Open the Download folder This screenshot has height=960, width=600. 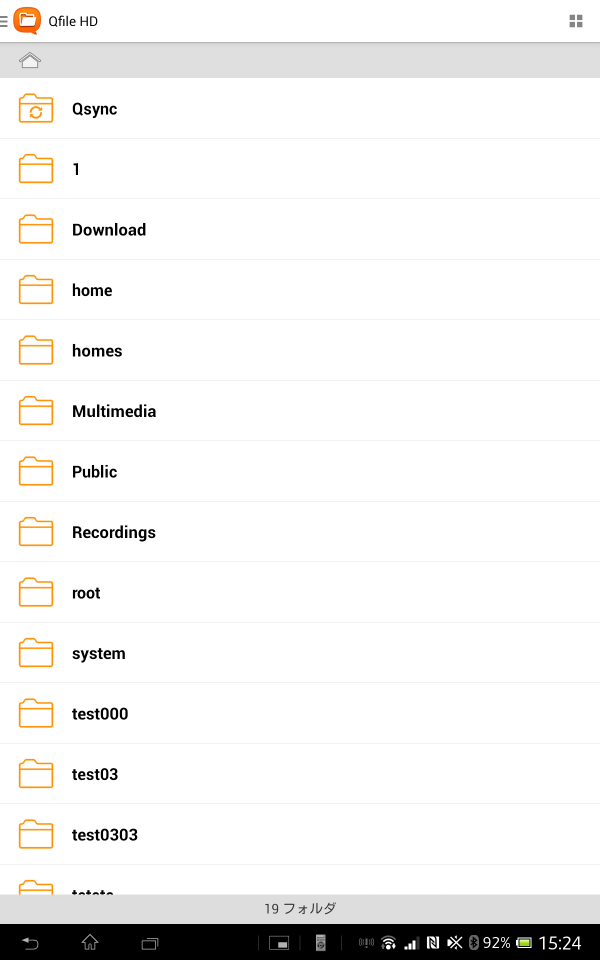300,230
